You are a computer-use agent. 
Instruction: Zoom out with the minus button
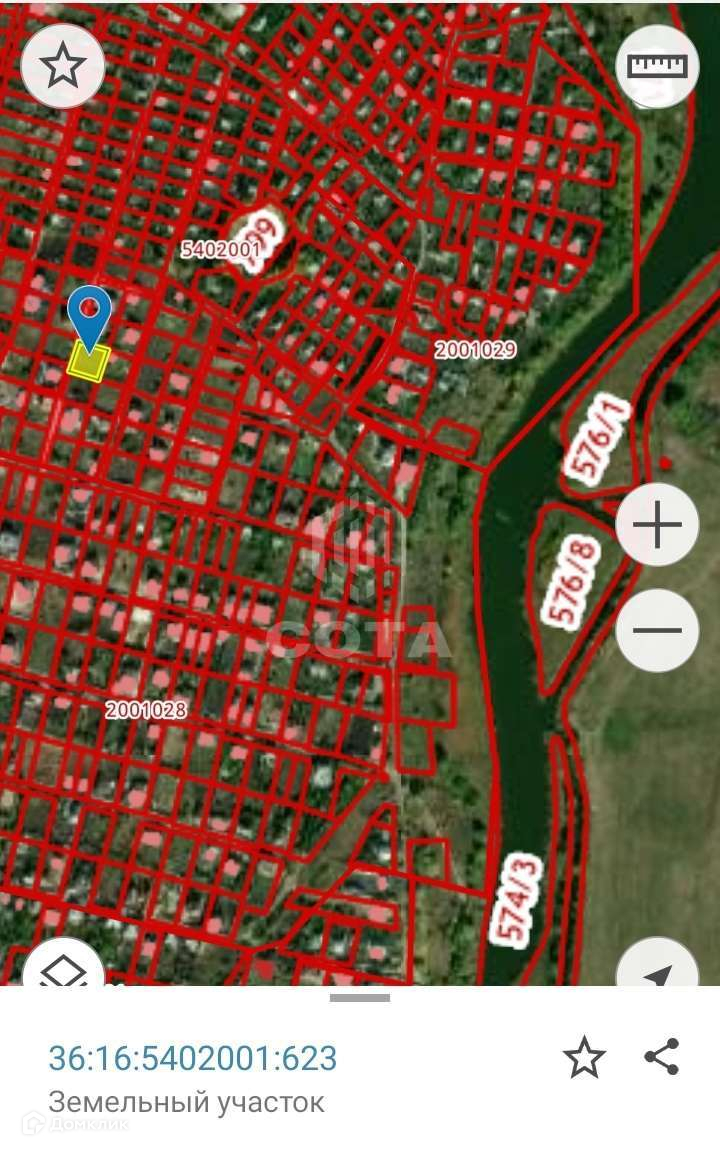pyautogui.click(x=657, y=630)
